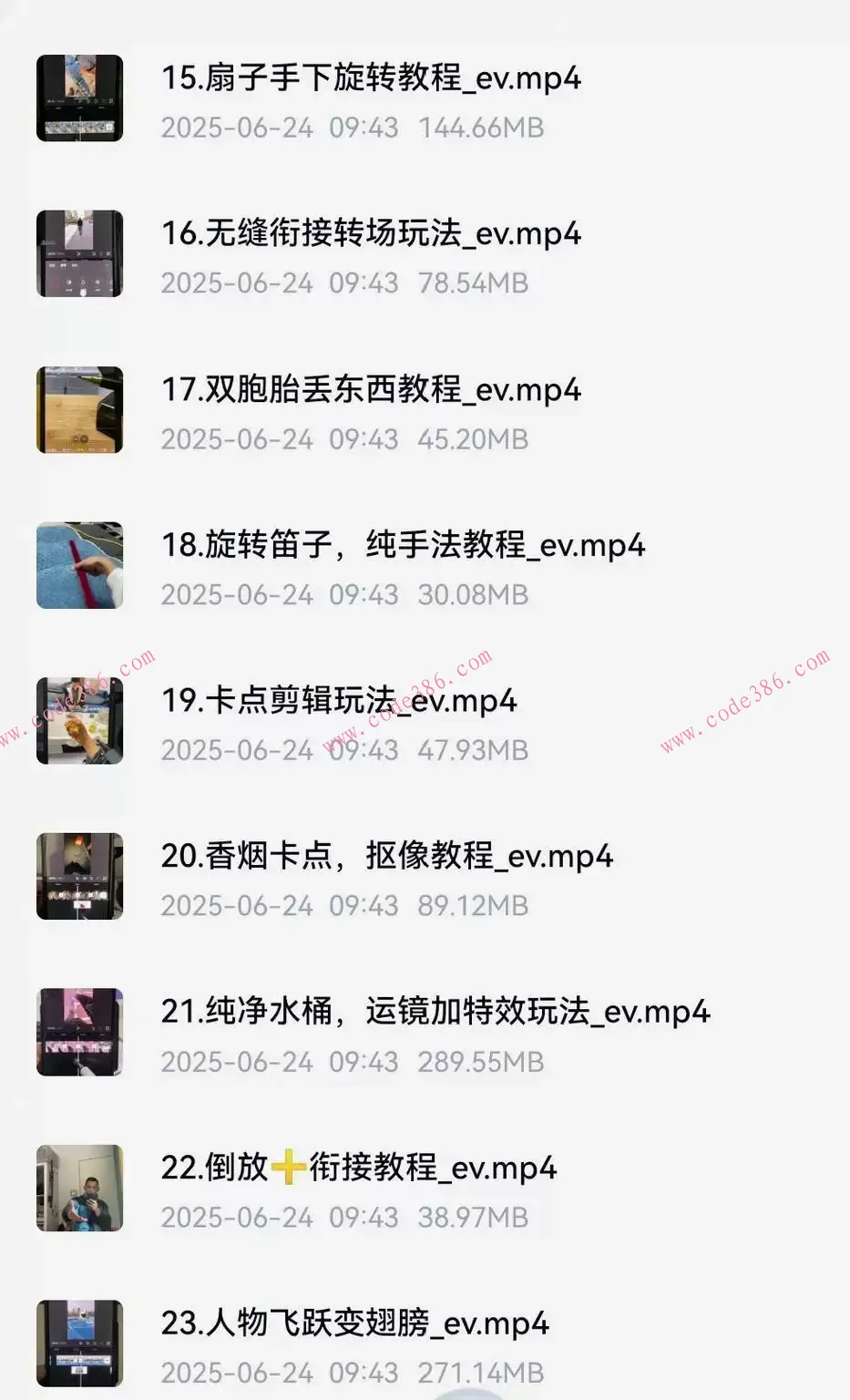The width and height of the screenshot is (850, 1400).
Task: Click the 144.66MB size label of video 15
Action: coord(483,128)
